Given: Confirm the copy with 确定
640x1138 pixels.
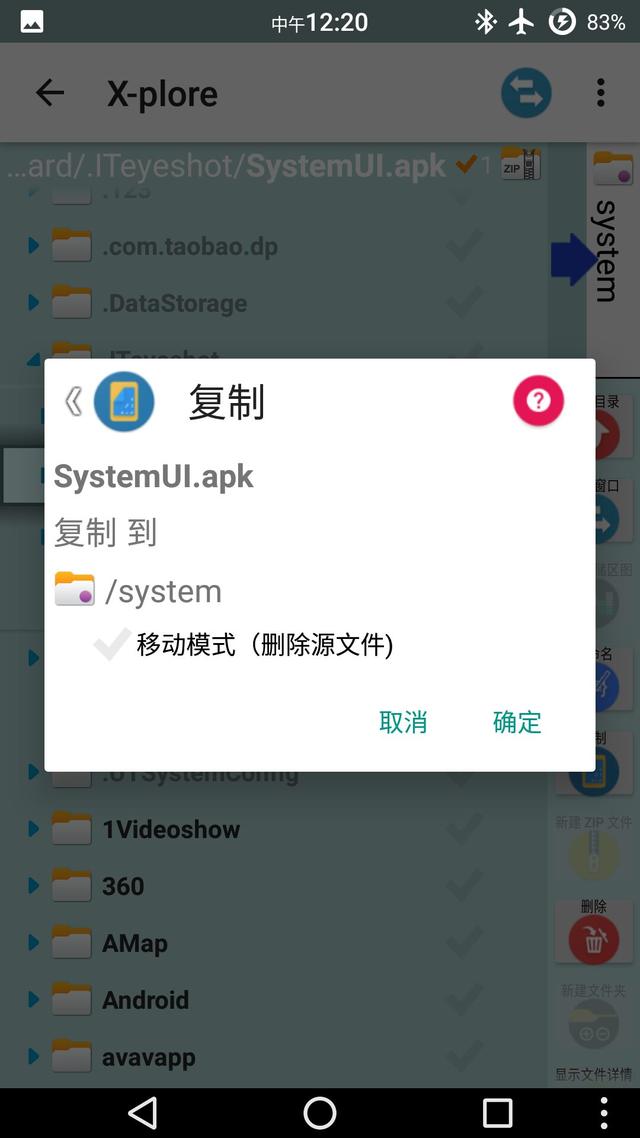Looking at the screenshot, I should [x=517, y=721].
